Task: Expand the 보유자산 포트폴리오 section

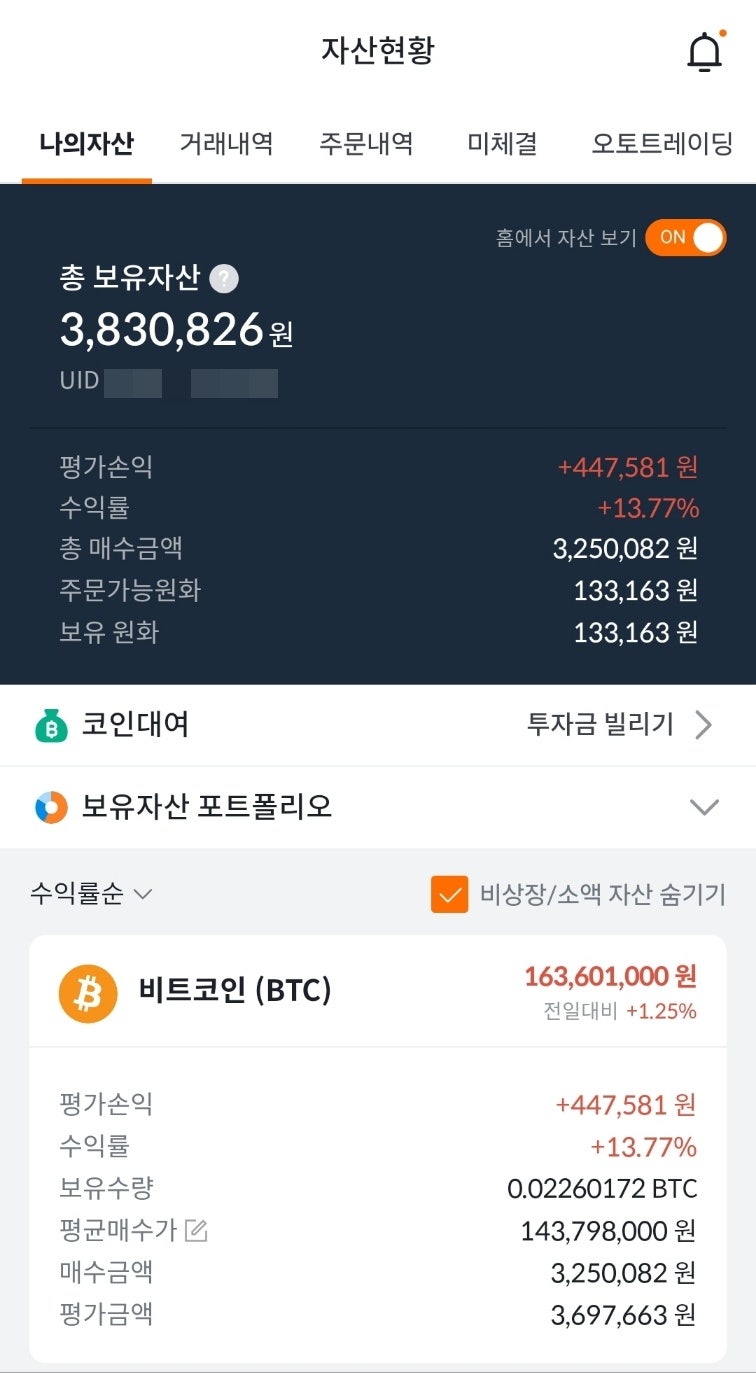Action: [x=705, y=806]
